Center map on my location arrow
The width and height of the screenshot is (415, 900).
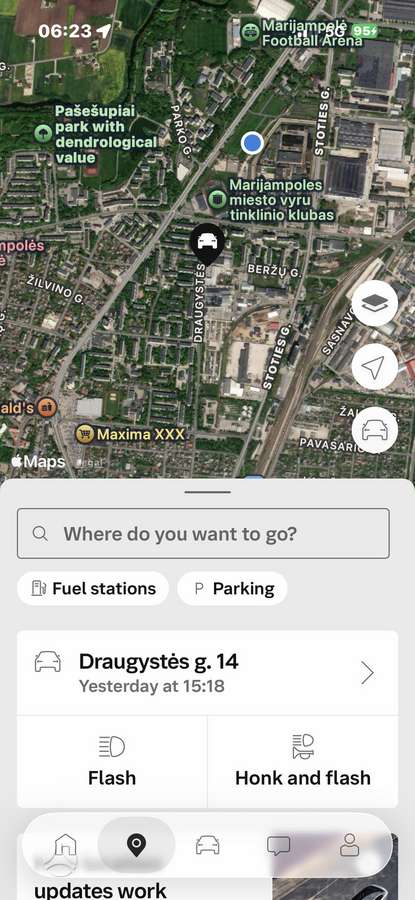[374, 367]
